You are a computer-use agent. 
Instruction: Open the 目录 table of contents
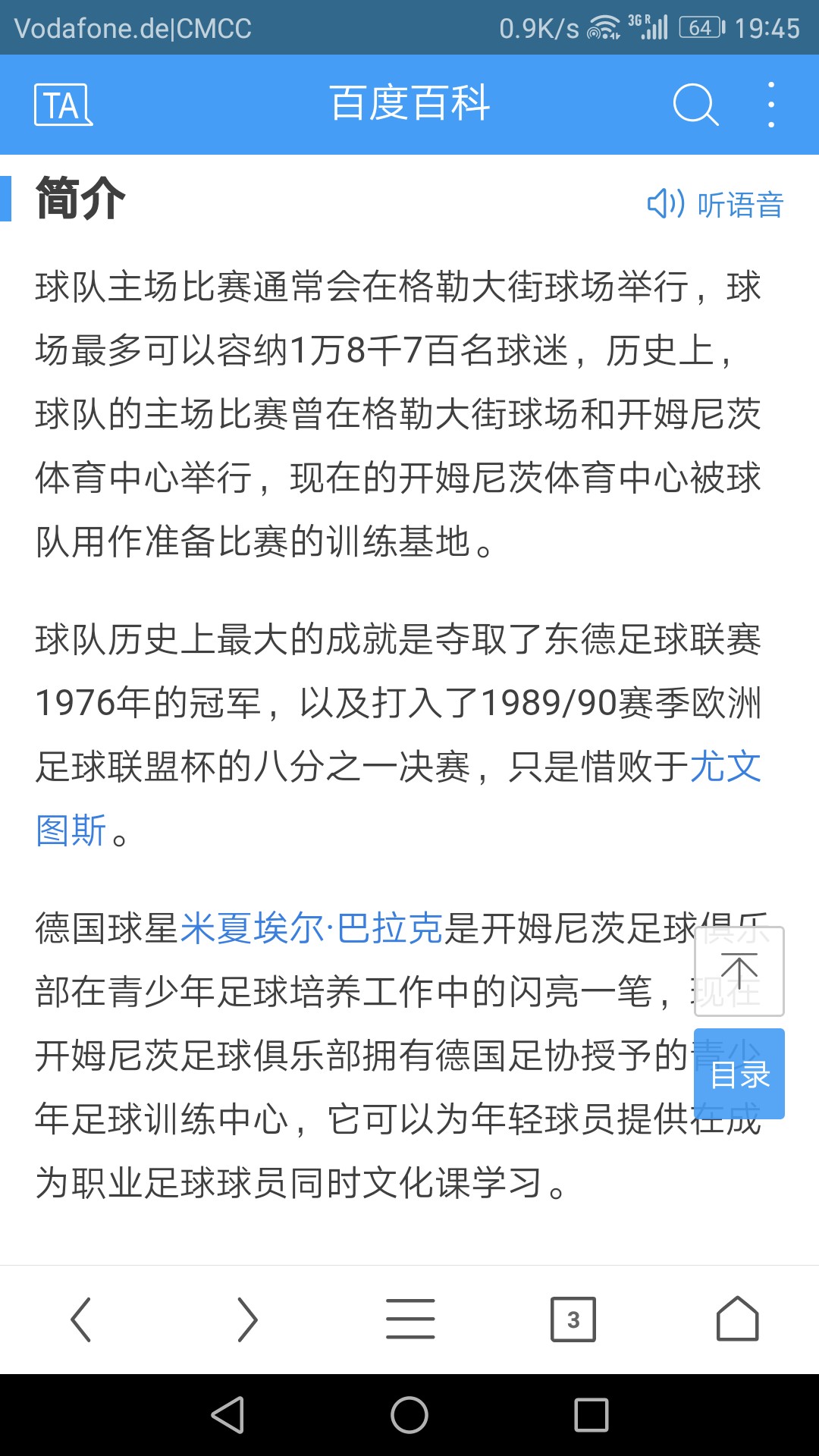739,1074
